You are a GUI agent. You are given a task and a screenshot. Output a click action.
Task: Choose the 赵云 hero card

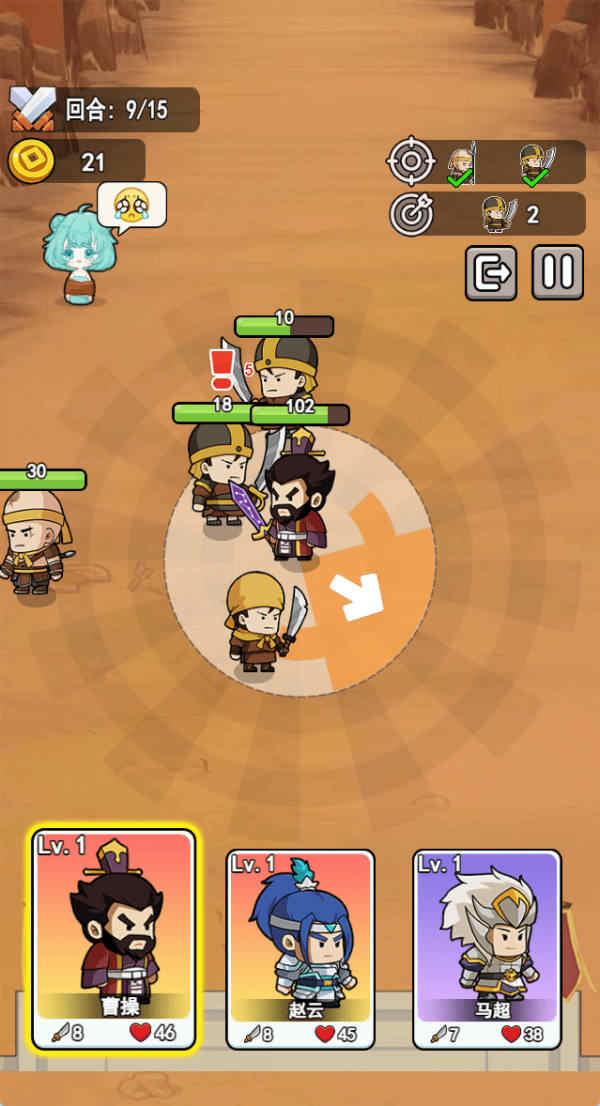tap(300, 948)
